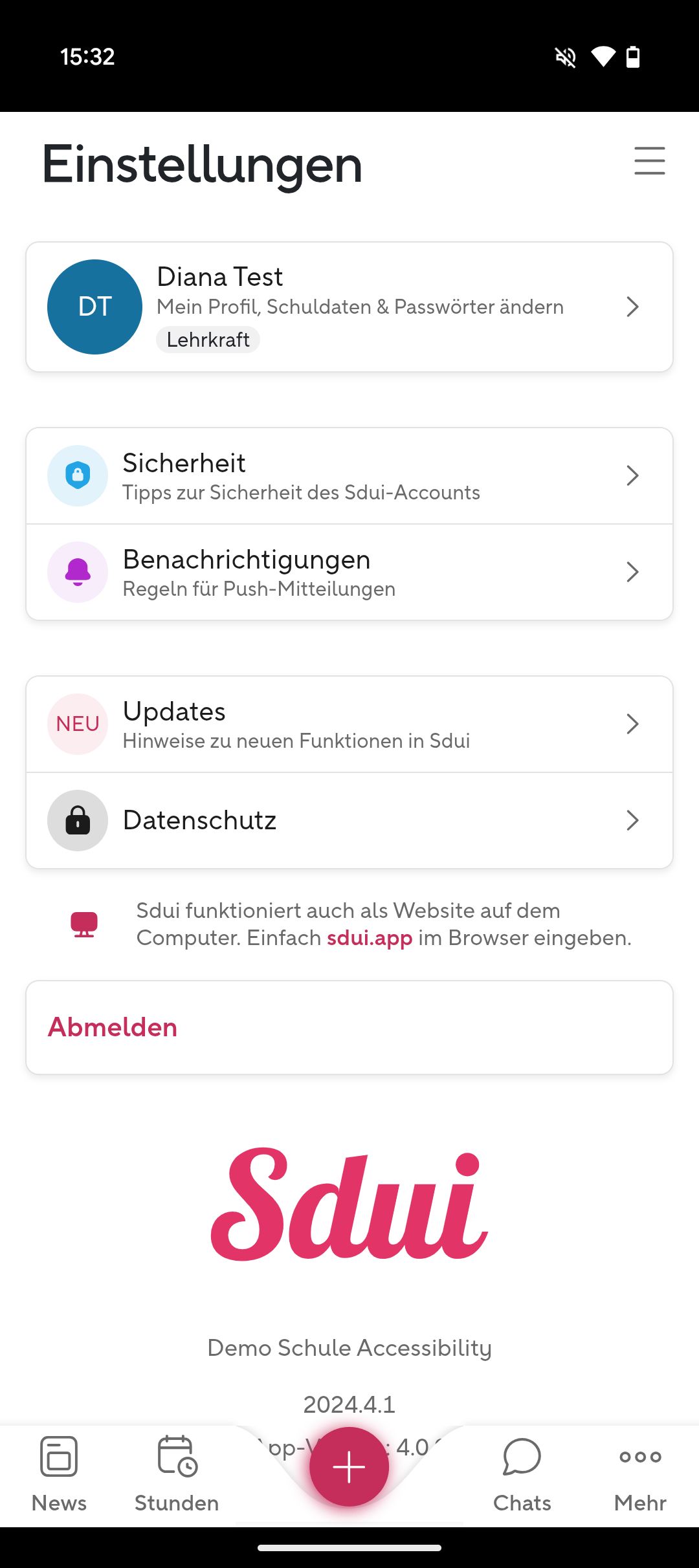View Updates about new functions
This screenshot has height=1568, width=699.
pos(349,724)
